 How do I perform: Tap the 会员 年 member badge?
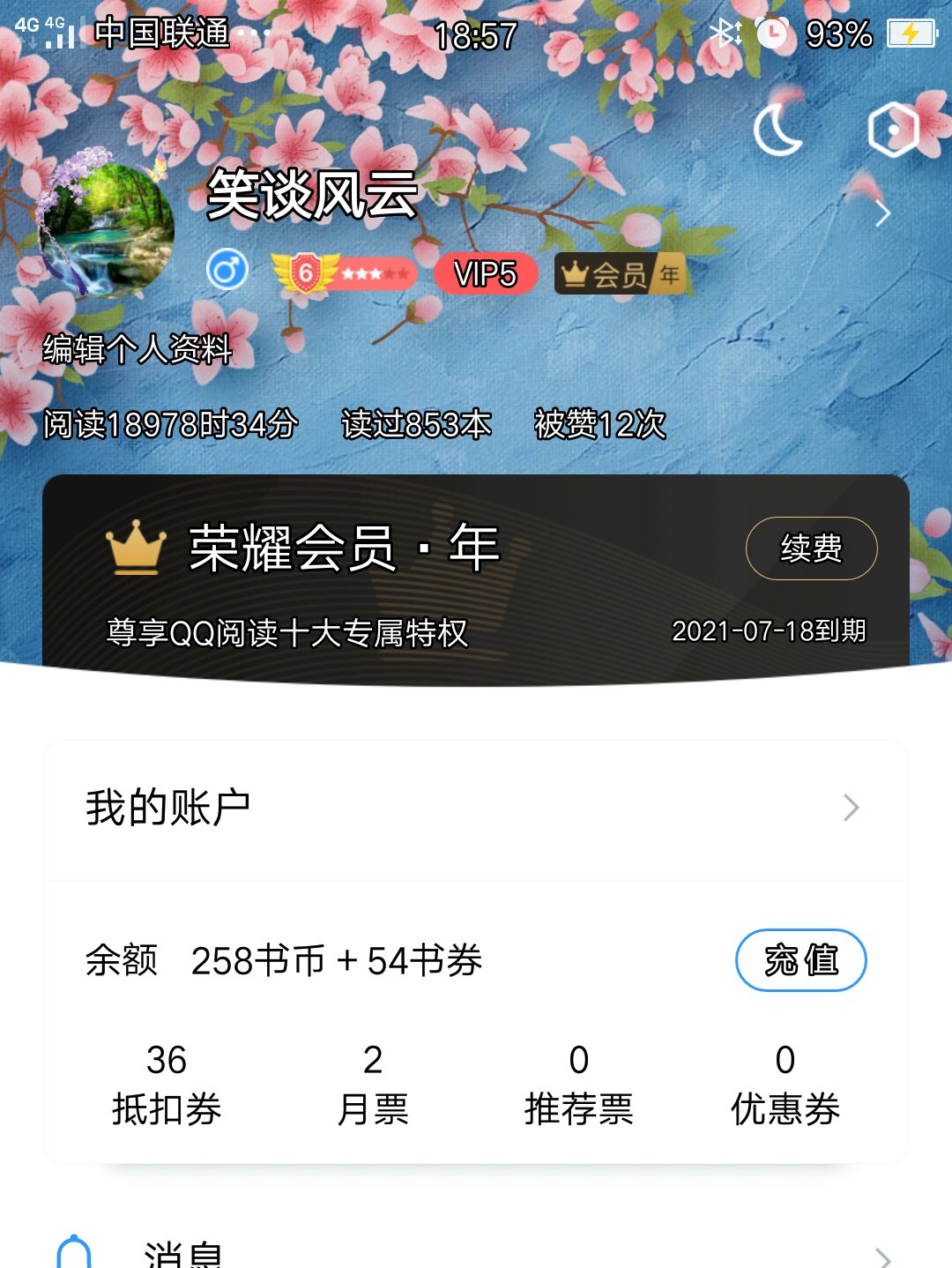(x=620, y=274)
